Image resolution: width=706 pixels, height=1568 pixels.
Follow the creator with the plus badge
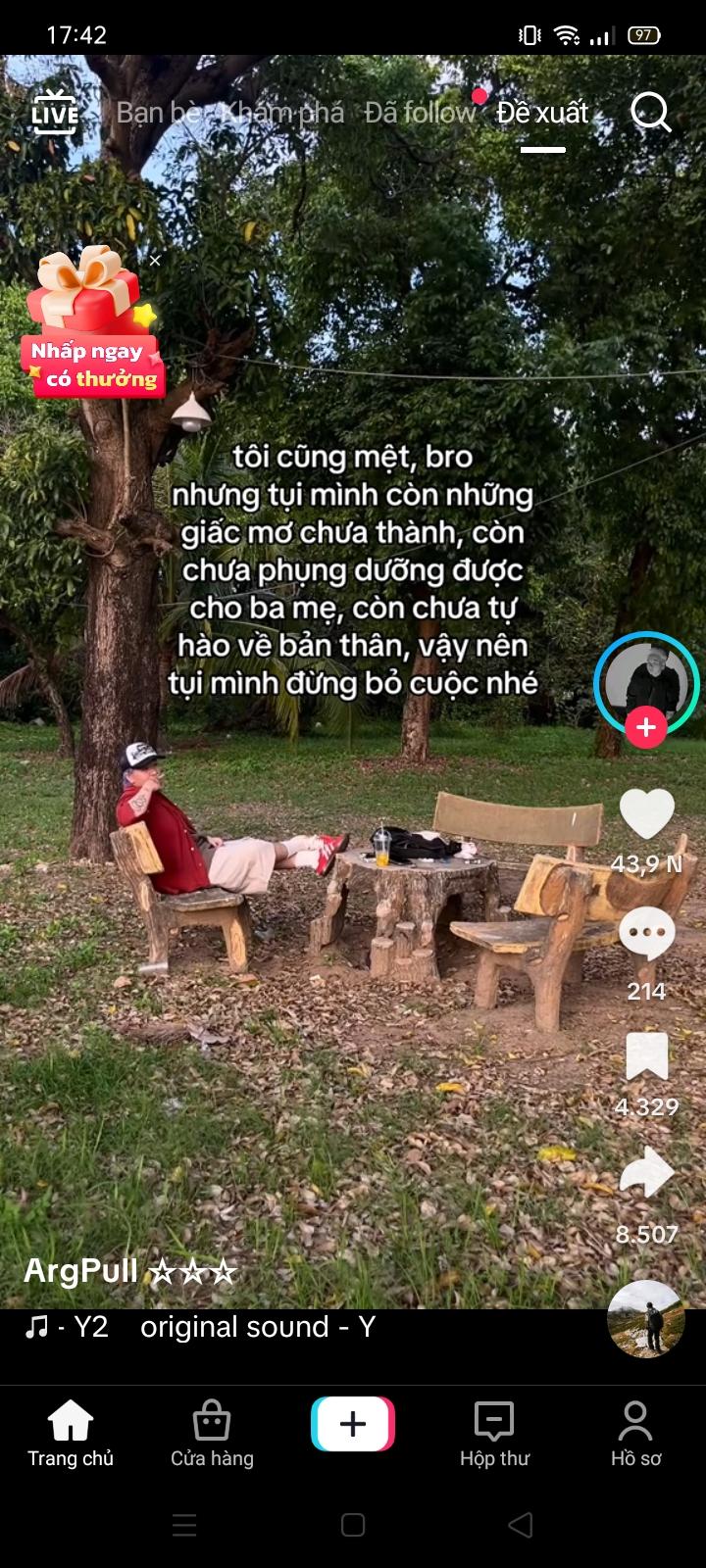(x=646, y=727)
